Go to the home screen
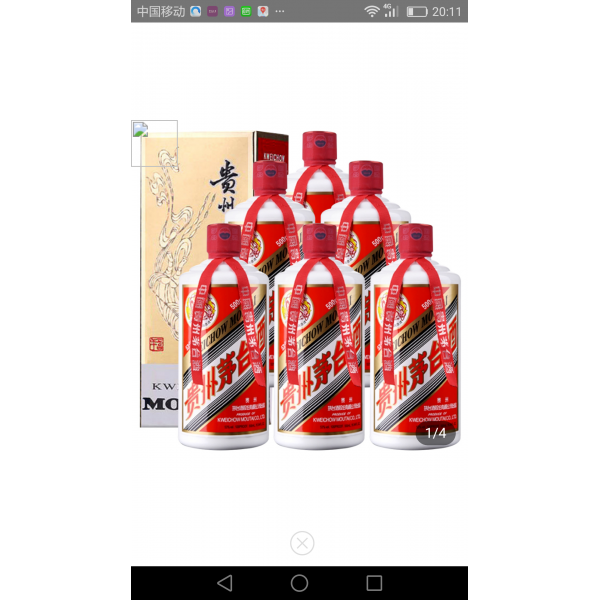 pos(299,583)
